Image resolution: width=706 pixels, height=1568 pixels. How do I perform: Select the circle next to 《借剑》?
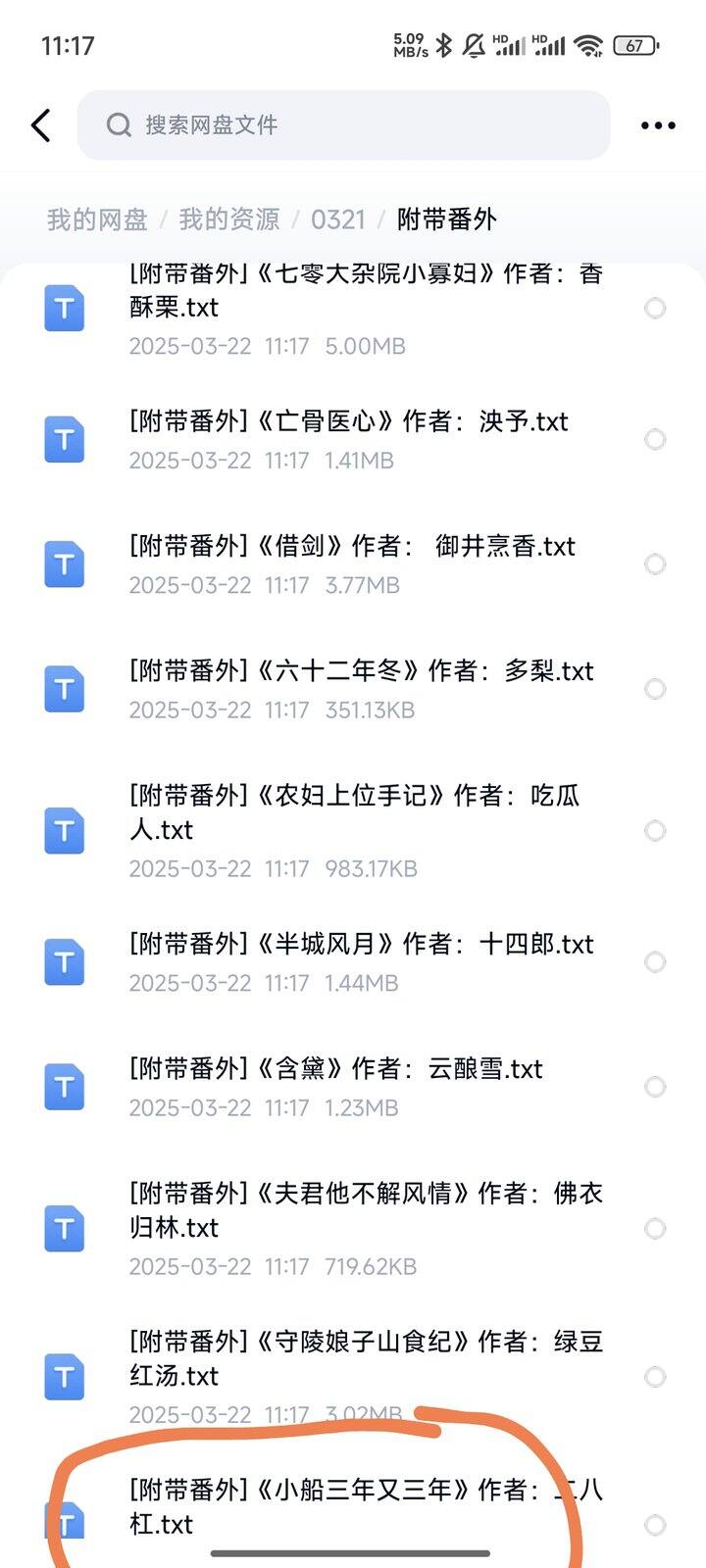[x=655, y=563]
